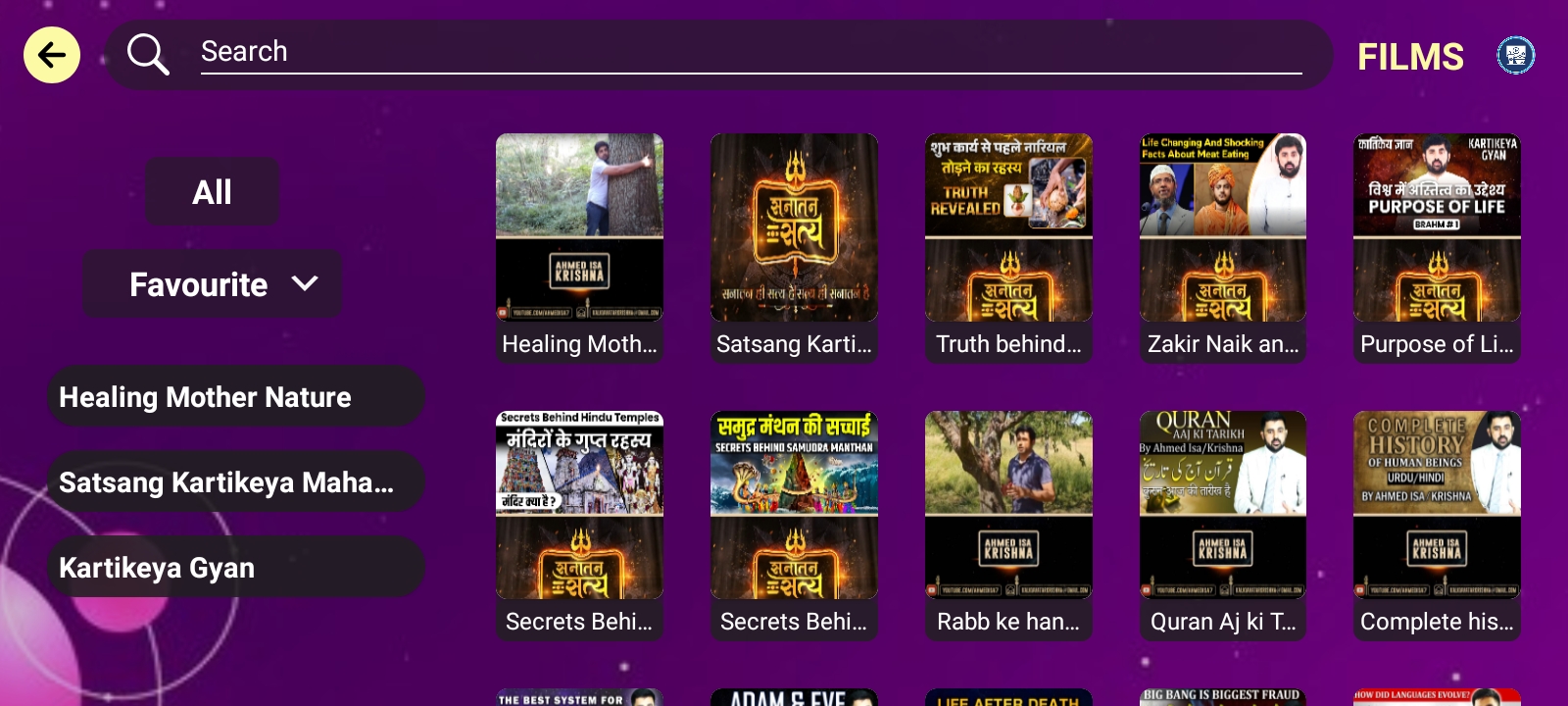Tap the Search input field
Screen dimensions: 1568x706
point(750,52)
